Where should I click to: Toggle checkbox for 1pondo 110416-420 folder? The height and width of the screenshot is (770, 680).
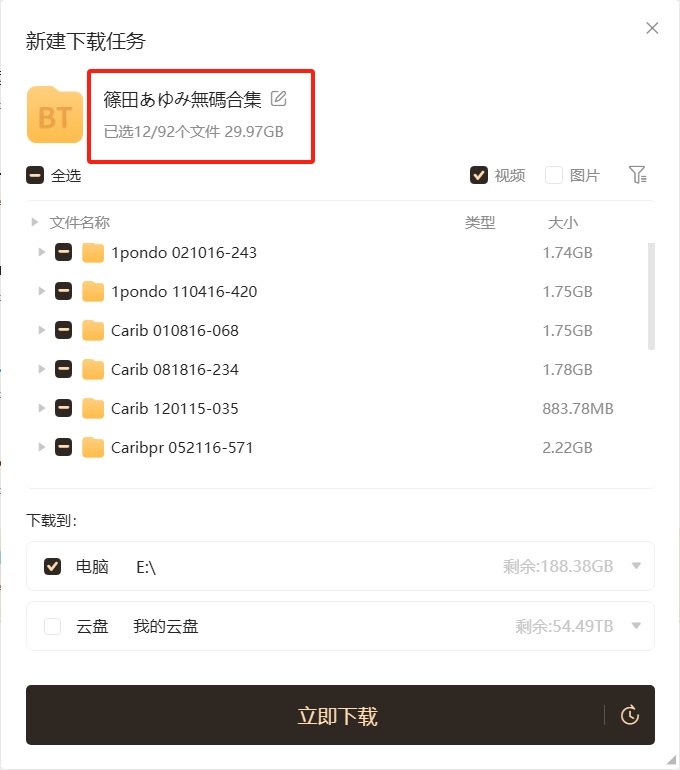[63, 292]
